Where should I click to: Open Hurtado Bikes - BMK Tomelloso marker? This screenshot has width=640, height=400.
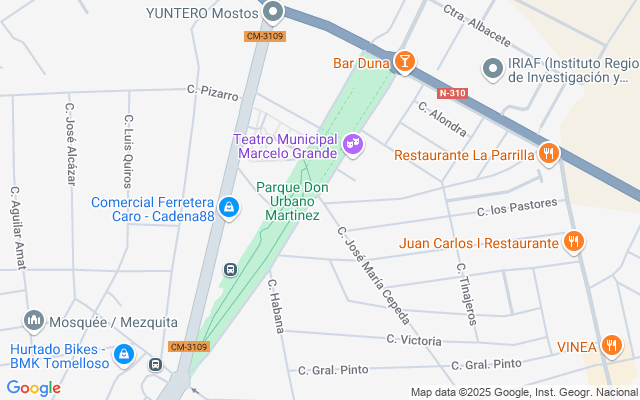[x=124, y=355]
